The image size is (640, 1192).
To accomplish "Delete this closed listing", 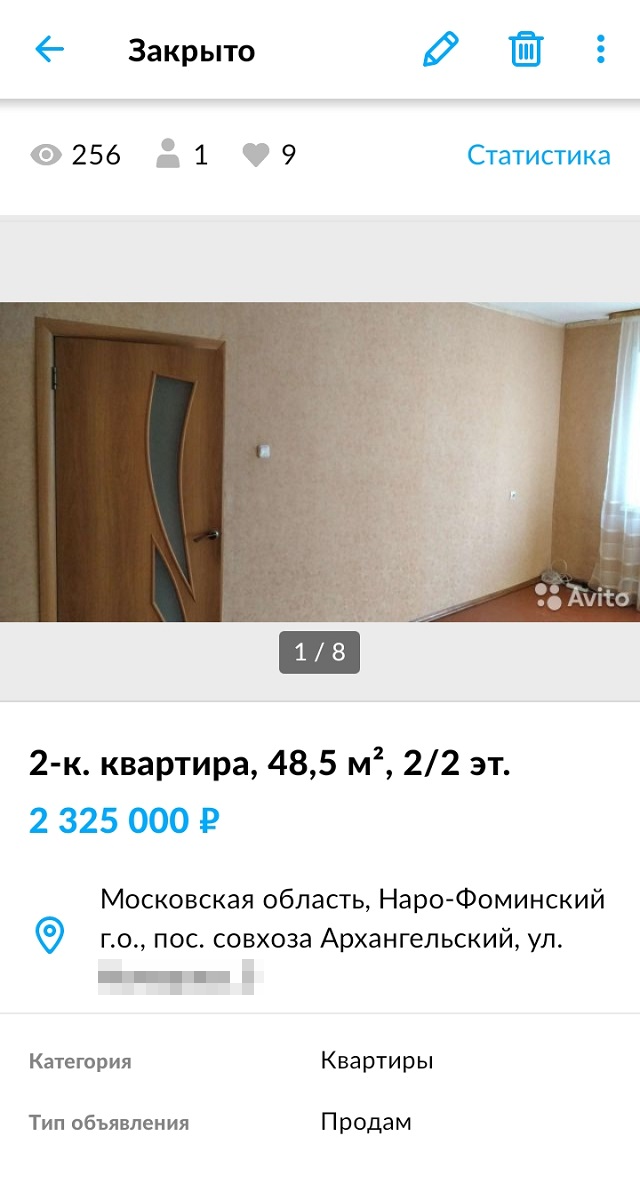I will pos(525,49).
